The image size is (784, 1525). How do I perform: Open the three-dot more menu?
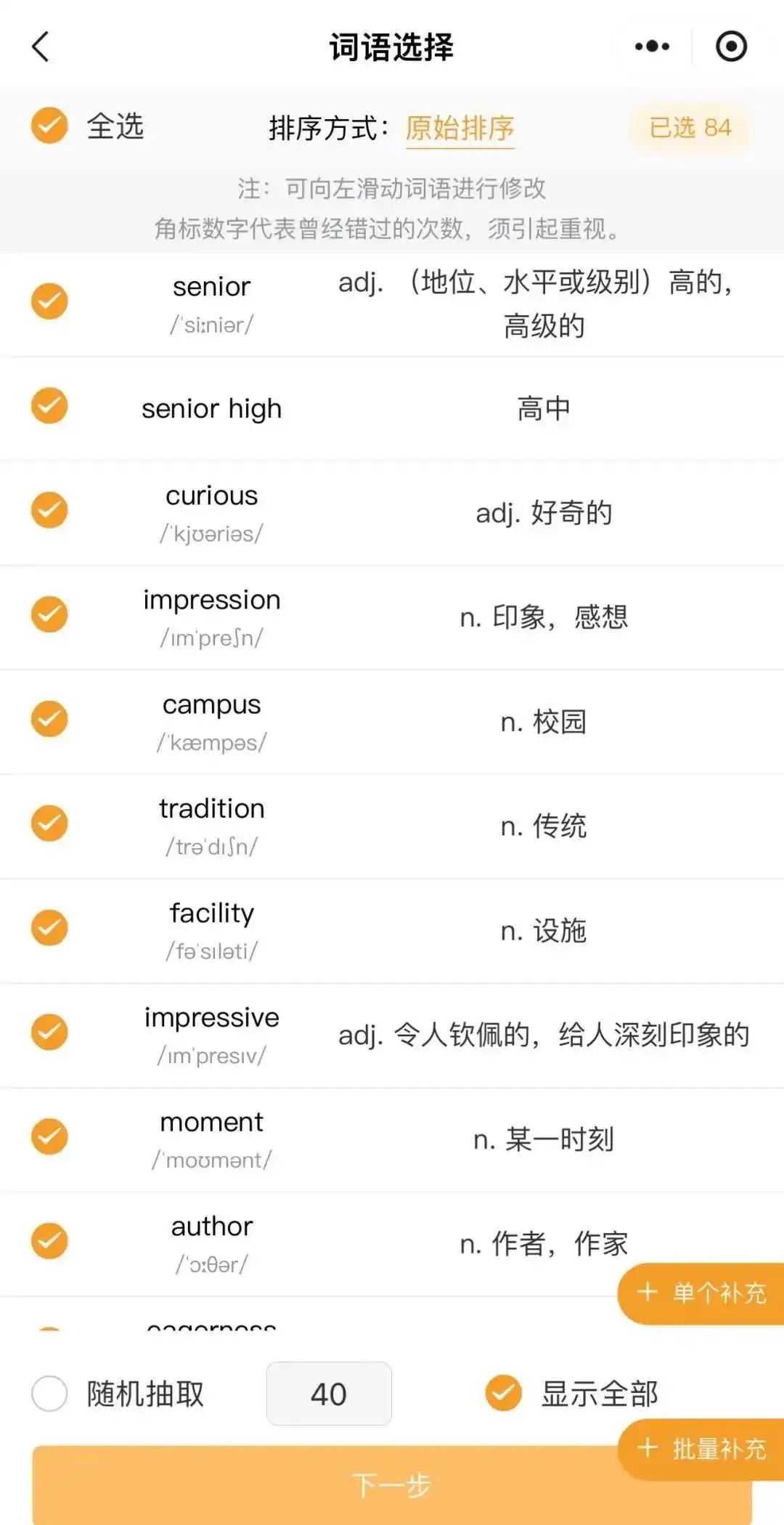652,46
